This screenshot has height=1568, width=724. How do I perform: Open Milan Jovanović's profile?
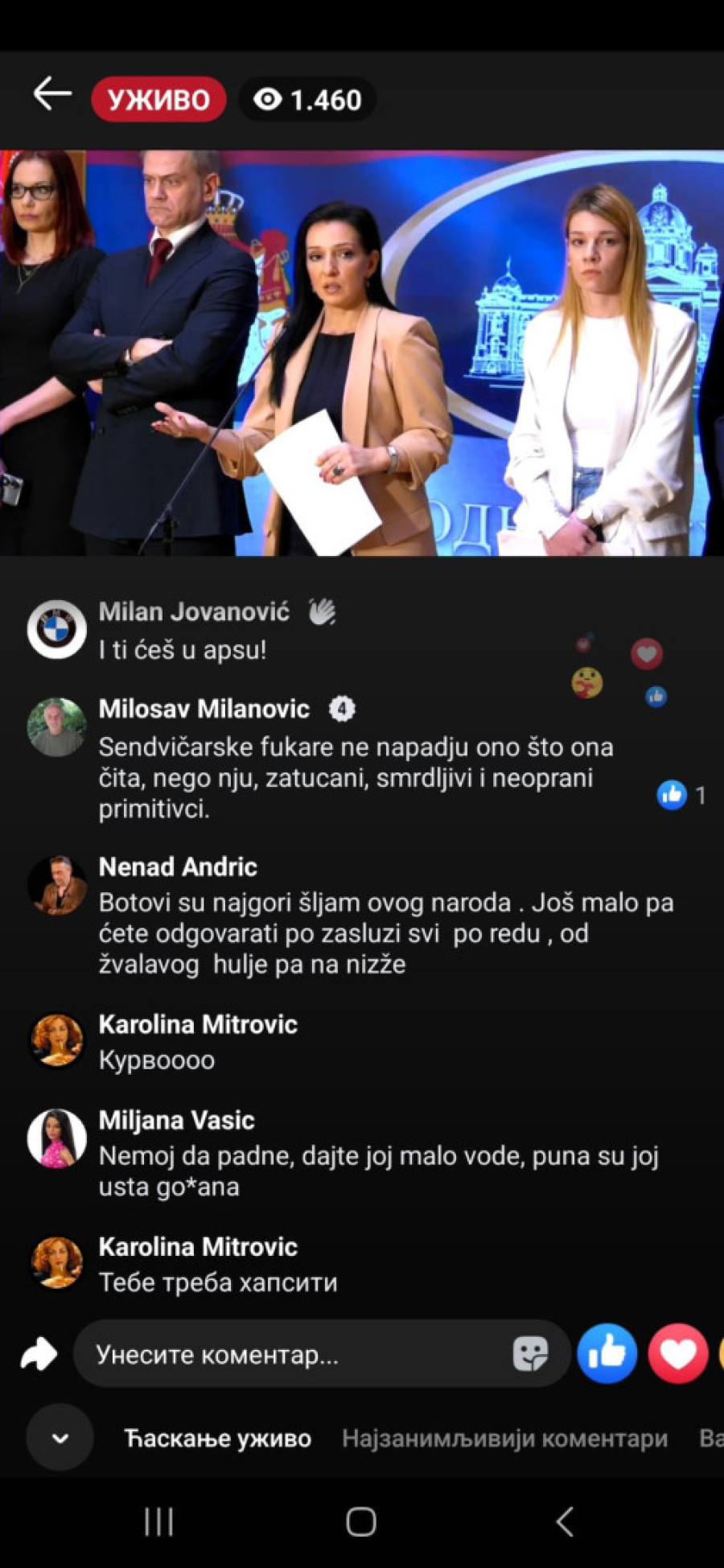coord(56,629)
